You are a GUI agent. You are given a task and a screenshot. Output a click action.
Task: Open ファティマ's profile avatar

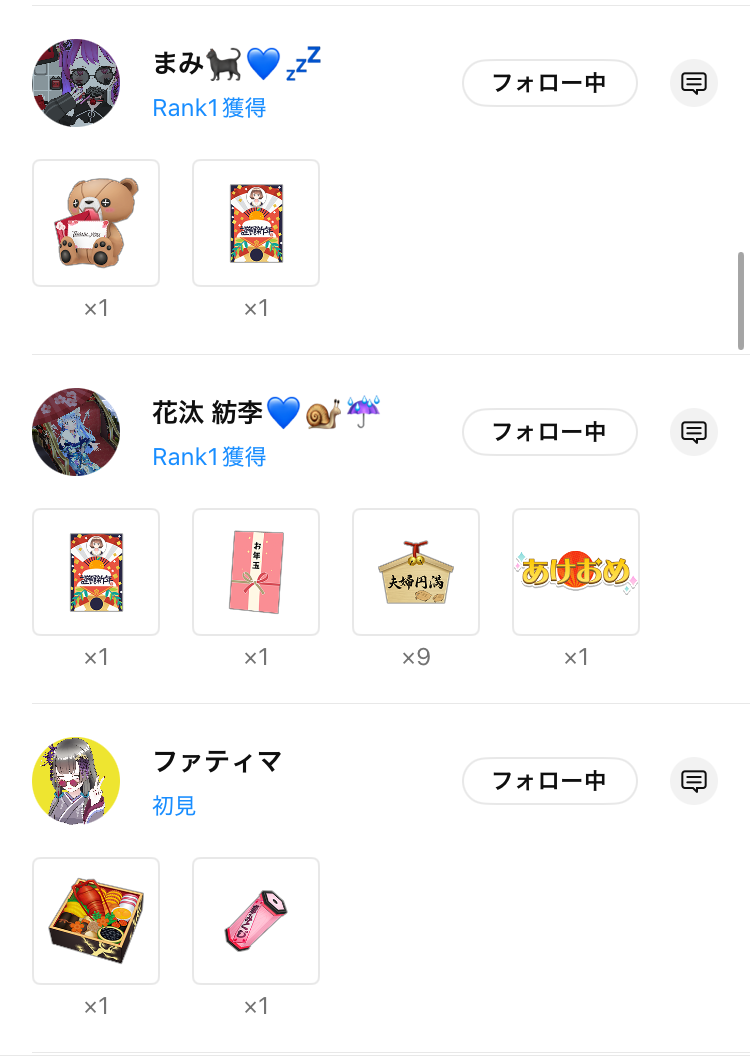(76, 781)
